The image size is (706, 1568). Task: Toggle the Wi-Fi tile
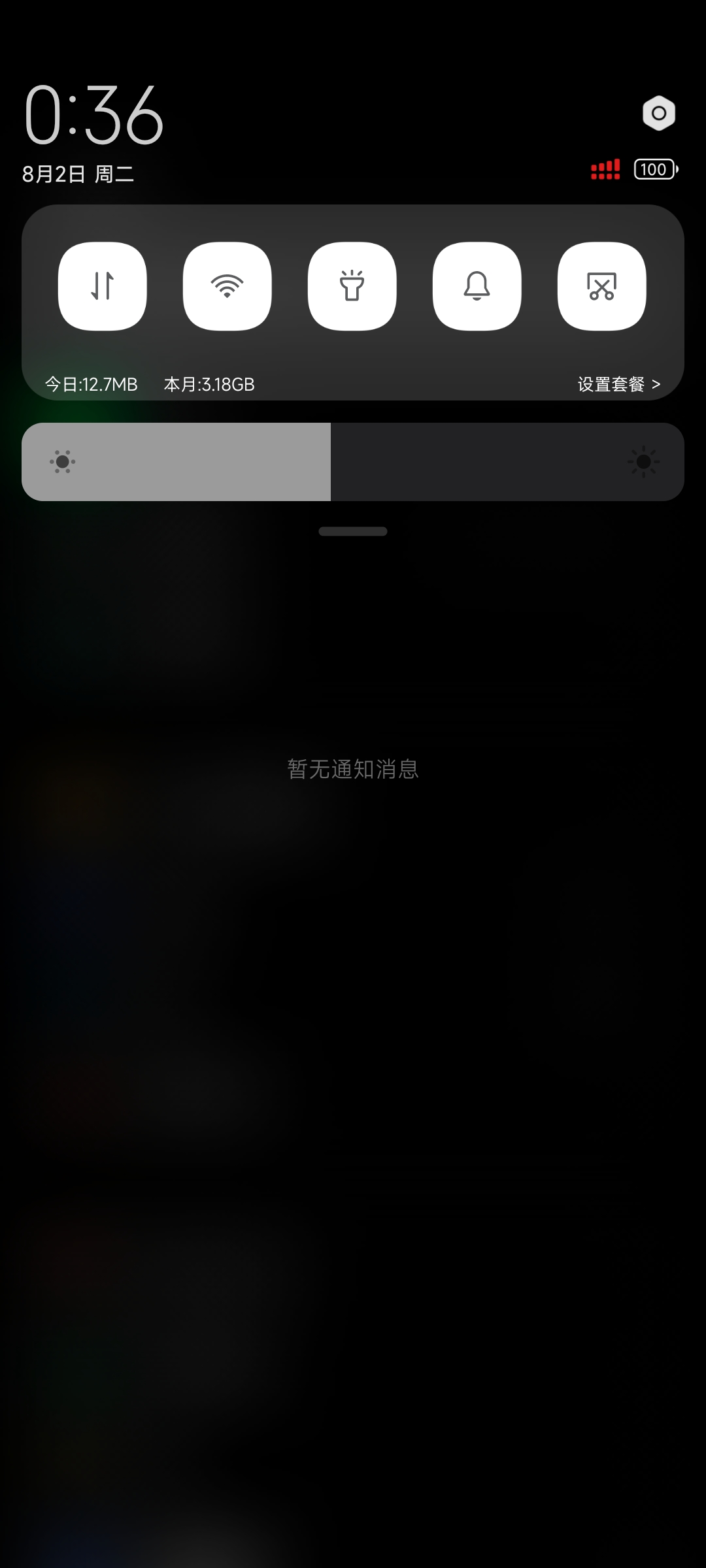click(227, 286)
